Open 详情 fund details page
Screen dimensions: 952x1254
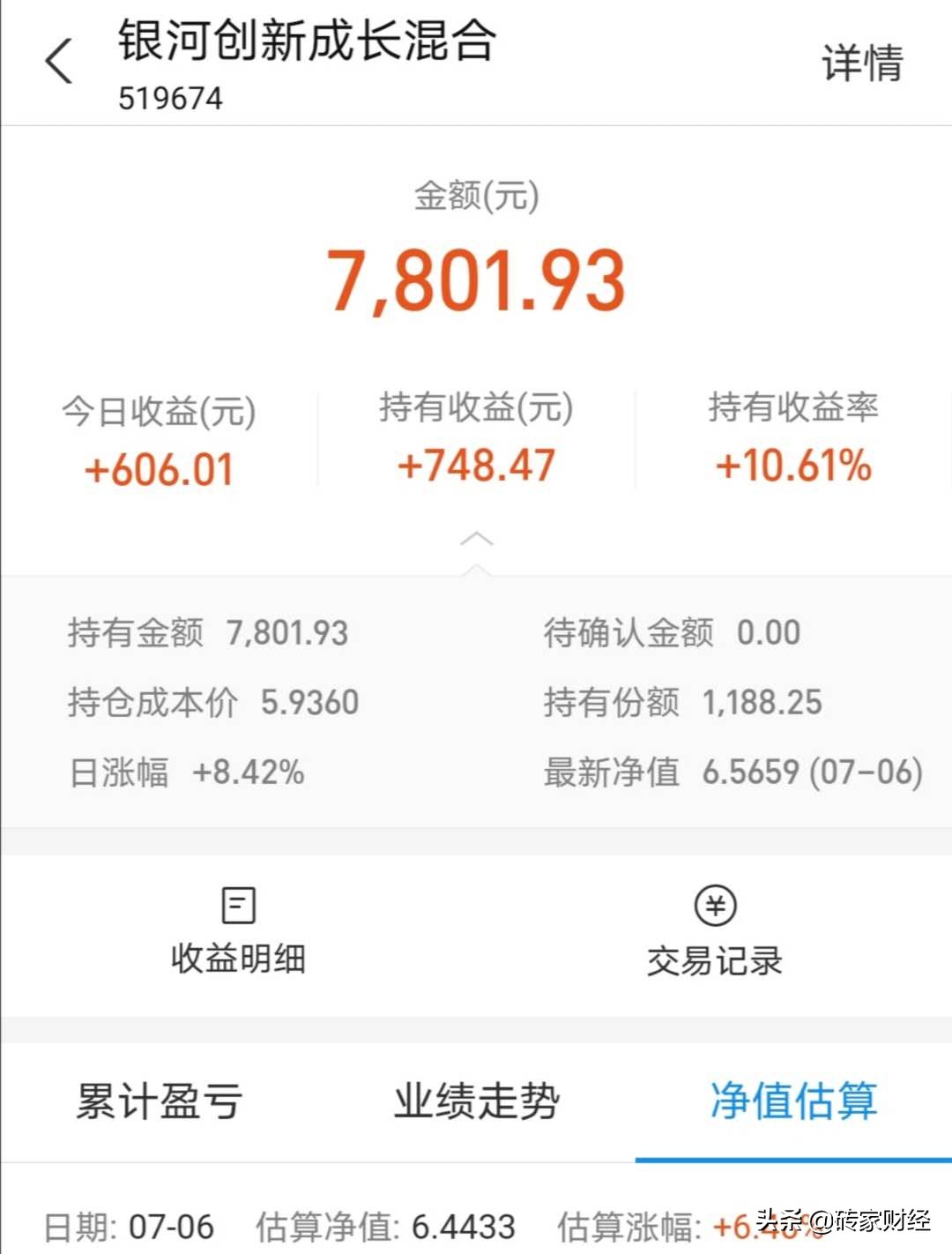(861, 63)
